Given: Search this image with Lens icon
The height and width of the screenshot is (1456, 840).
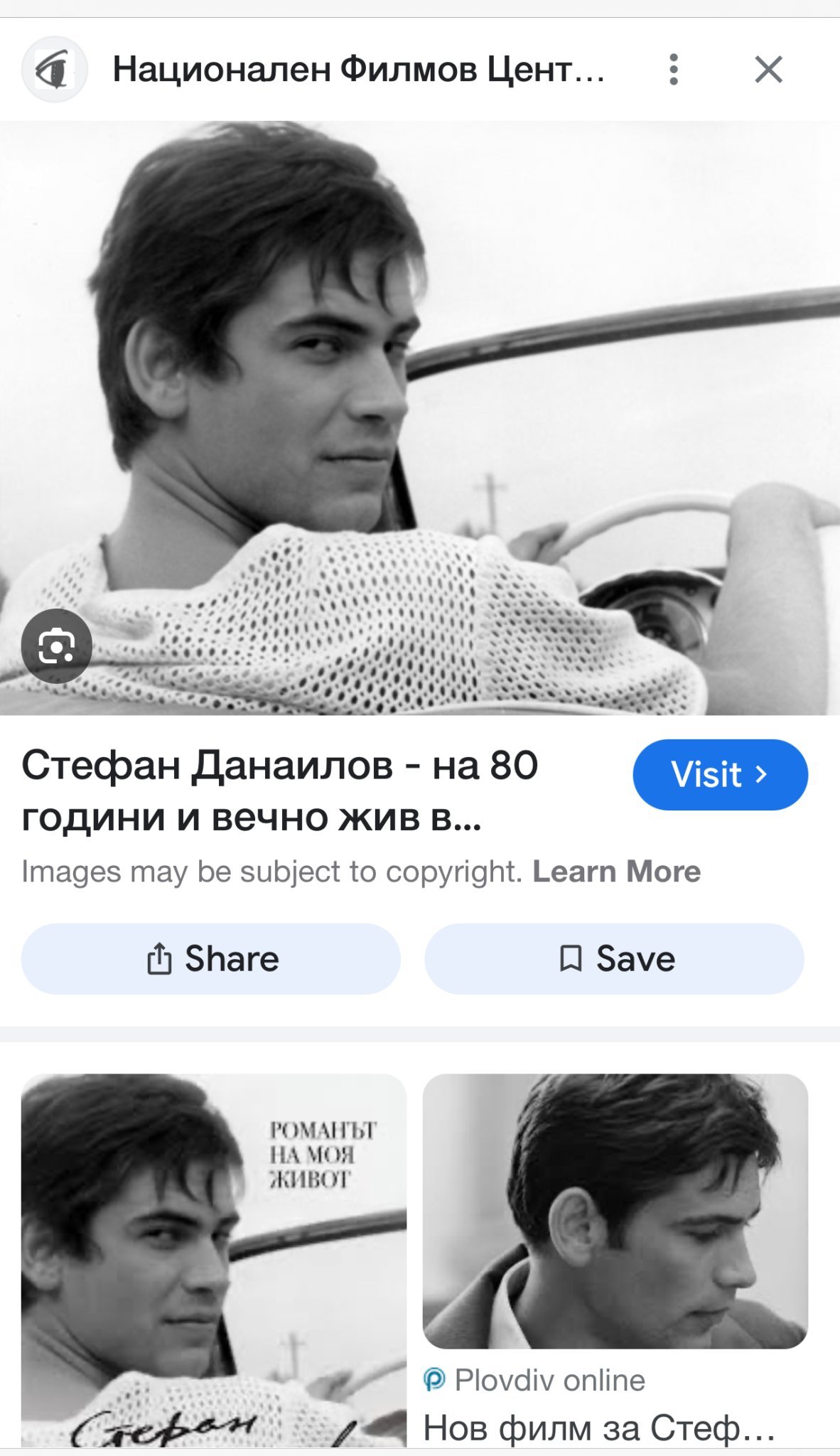Looking at the screenshot, I should point(57,646).
